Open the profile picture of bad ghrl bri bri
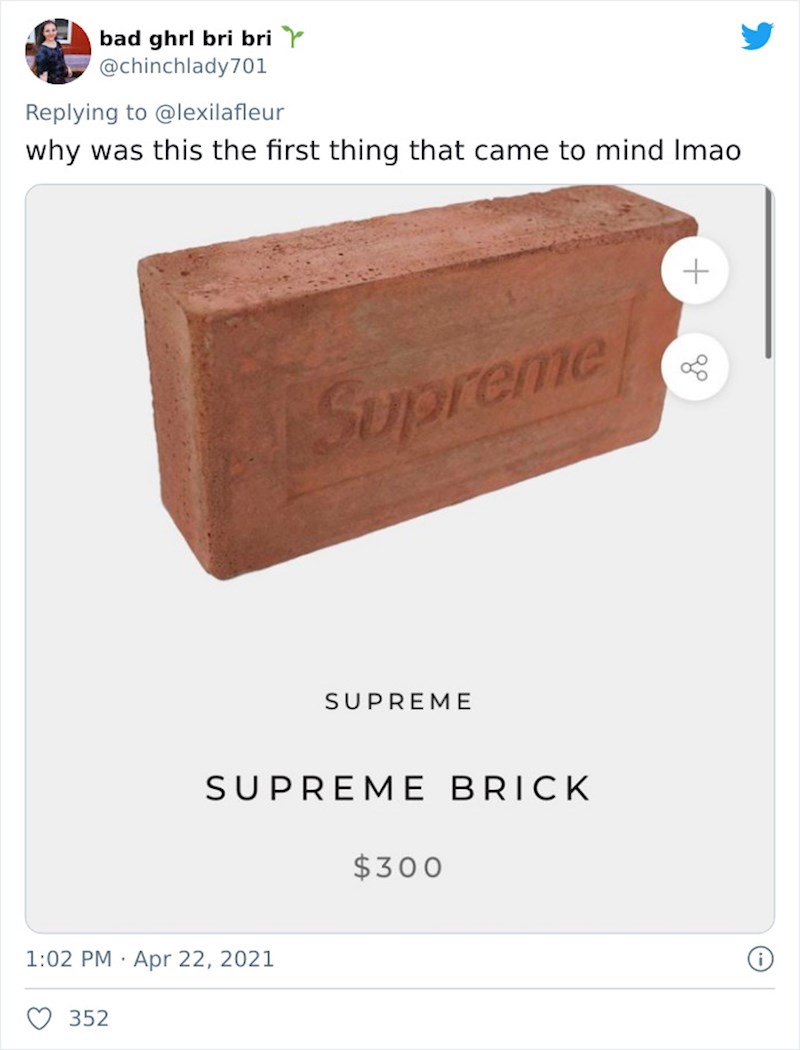This screenshot has width=800, height=1050. [54, 50]
